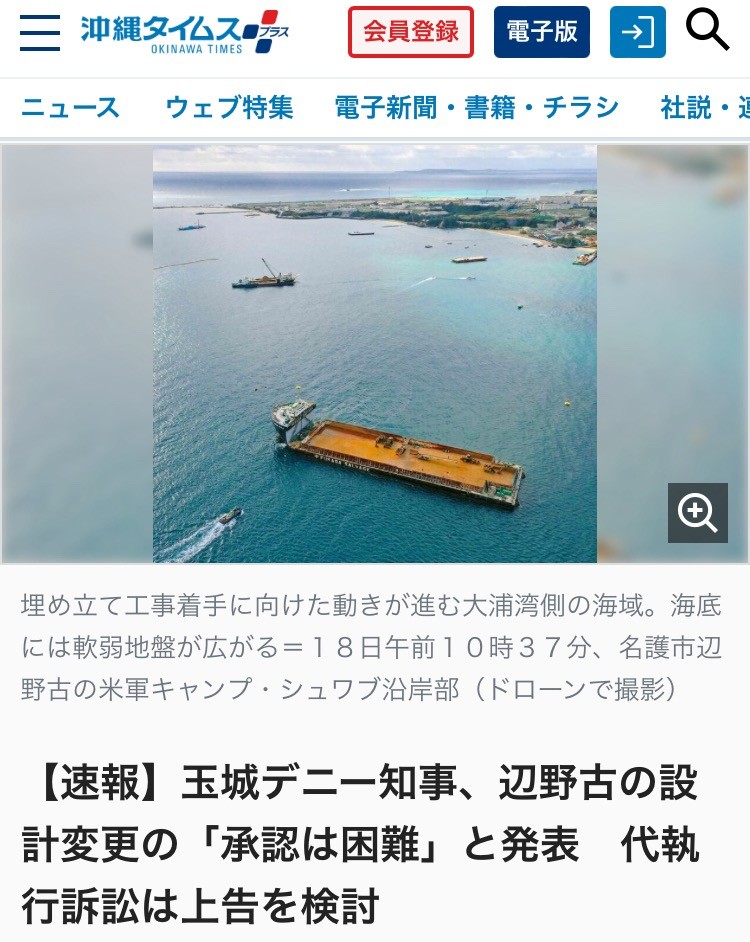The width and height of the screenshot is (750, 942).
Task: Open 電子新聞・書籍・チラシ tab
Action: pos(476,107)
